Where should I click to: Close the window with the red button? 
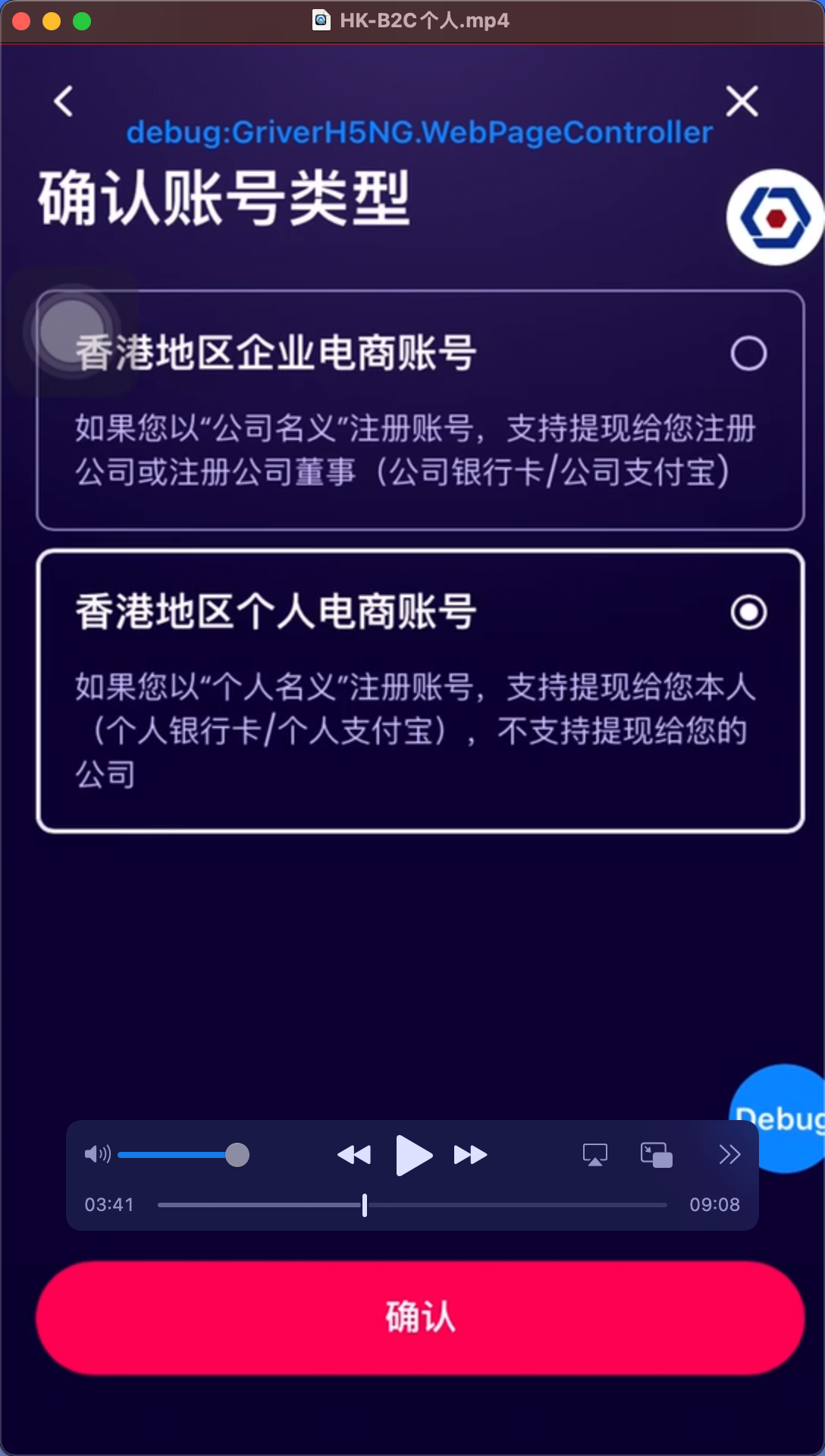pos(21,21)
